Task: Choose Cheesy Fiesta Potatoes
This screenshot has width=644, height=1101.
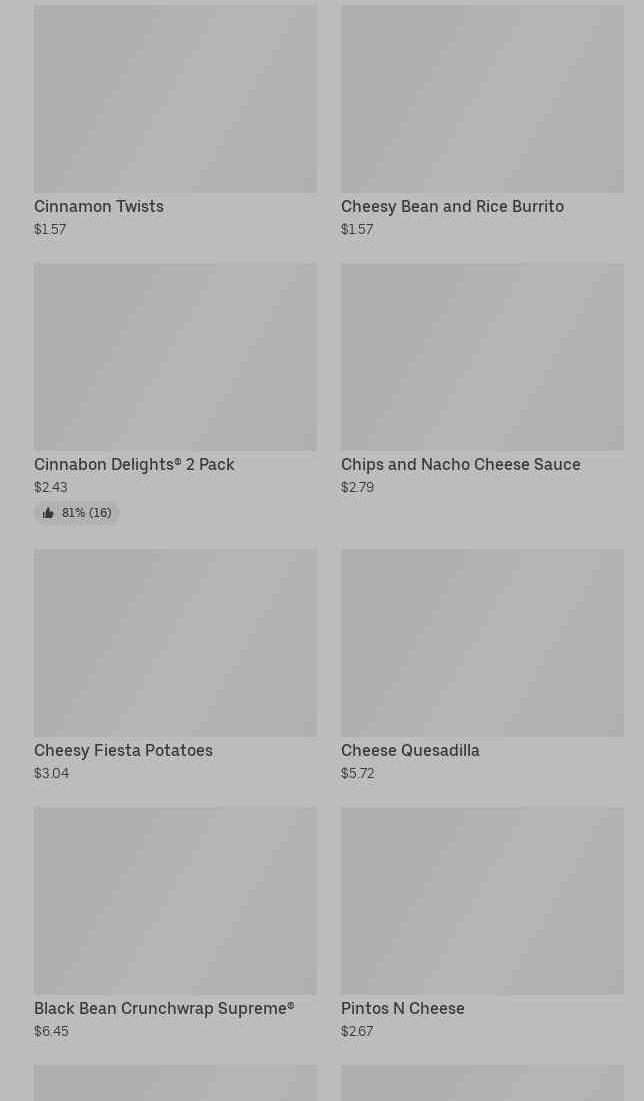Action: [x=175, y=665]
